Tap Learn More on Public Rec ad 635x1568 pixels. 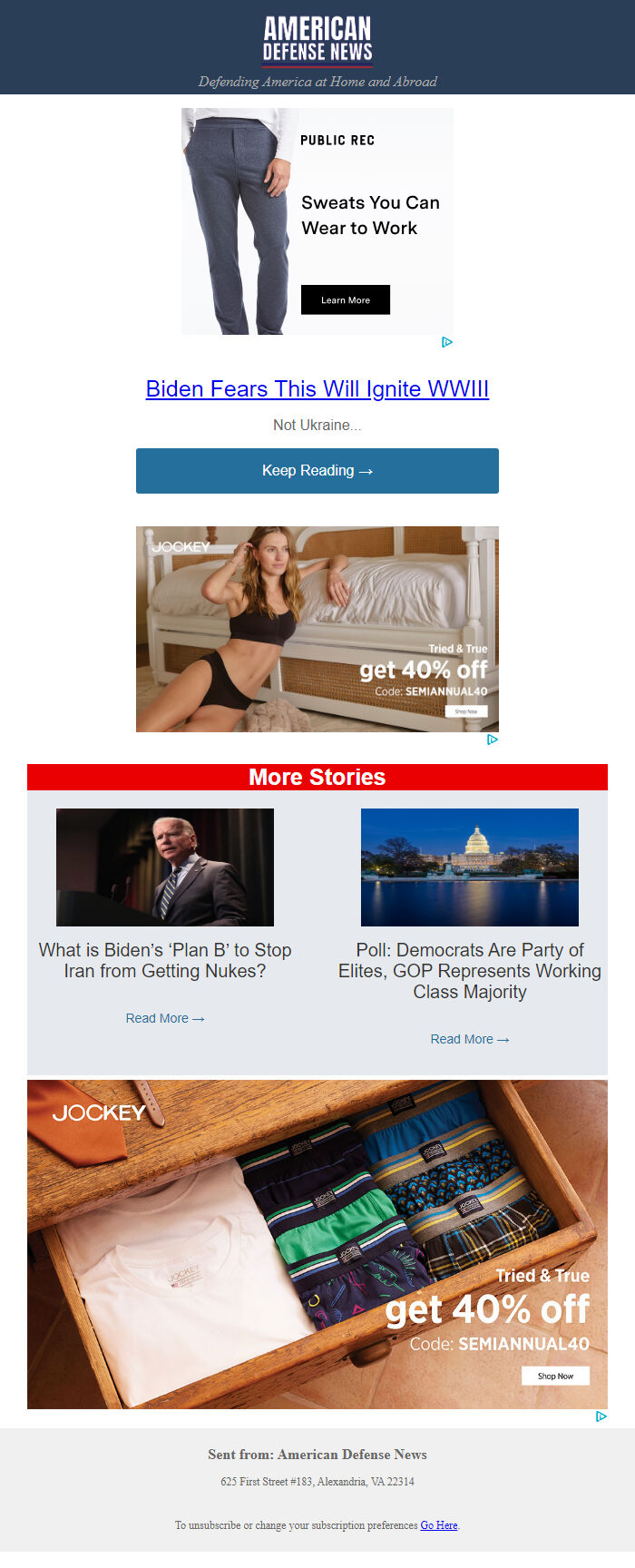[345, 300]
